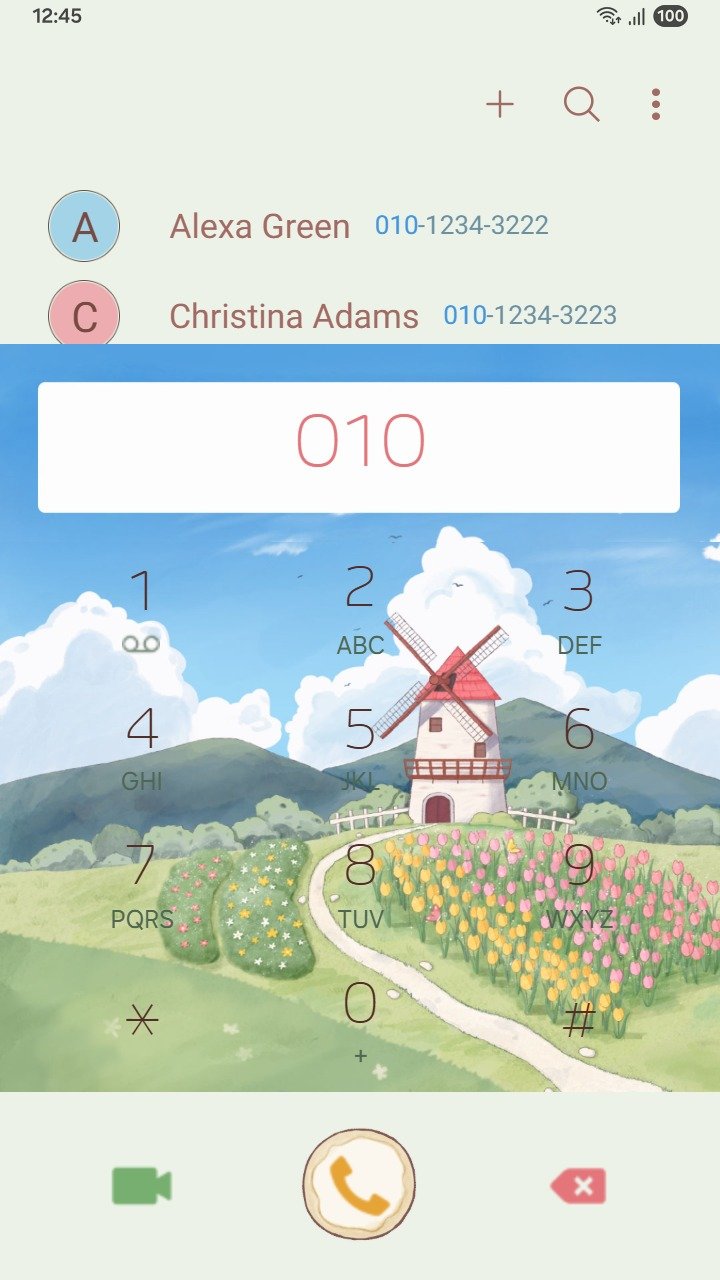Dial digit 0 key
The width and height of the screenshot is (720, 1280).
pos(360,1015)
